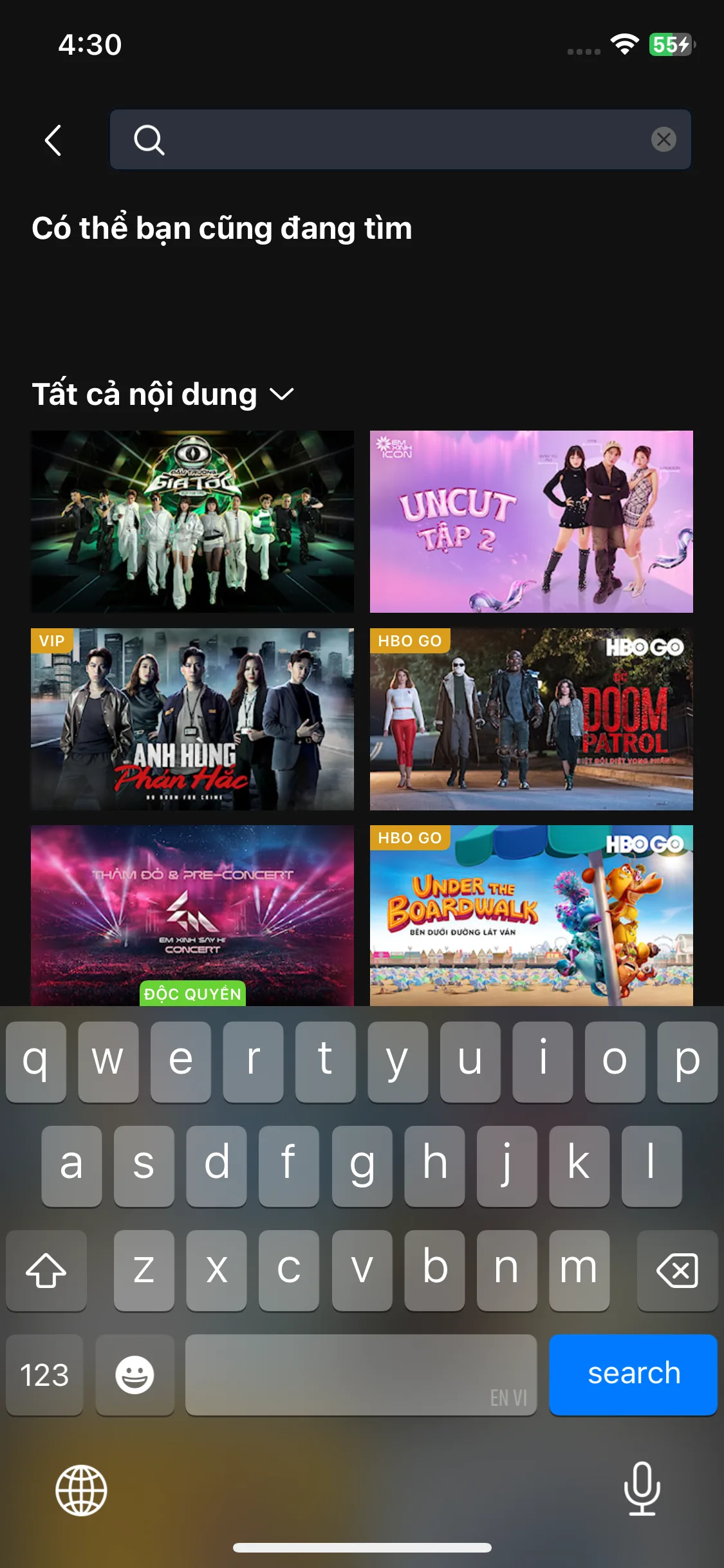Open Doom Patrol on HBO GO
Viewport: 724px width, 1568px height.
[531, 719]
